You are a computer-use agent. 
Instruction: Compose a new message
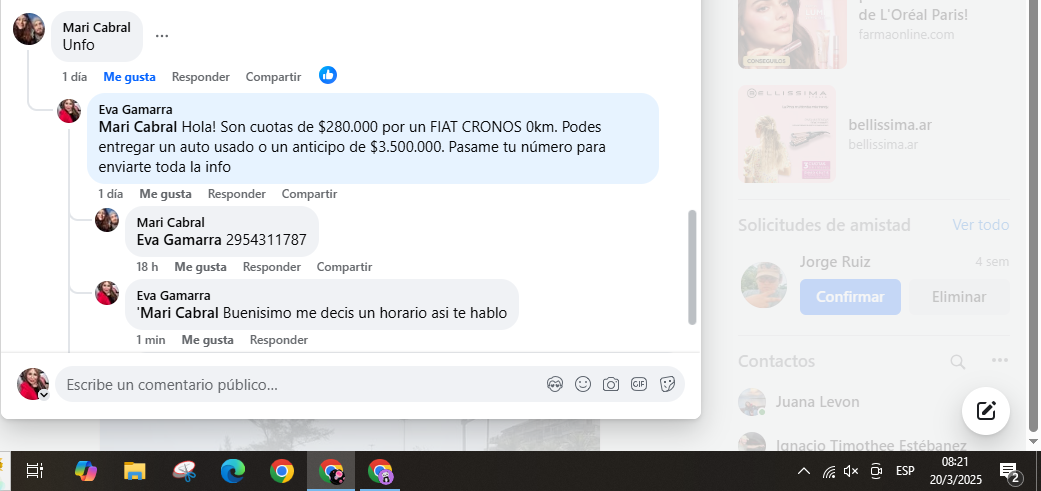pos(986,410)
